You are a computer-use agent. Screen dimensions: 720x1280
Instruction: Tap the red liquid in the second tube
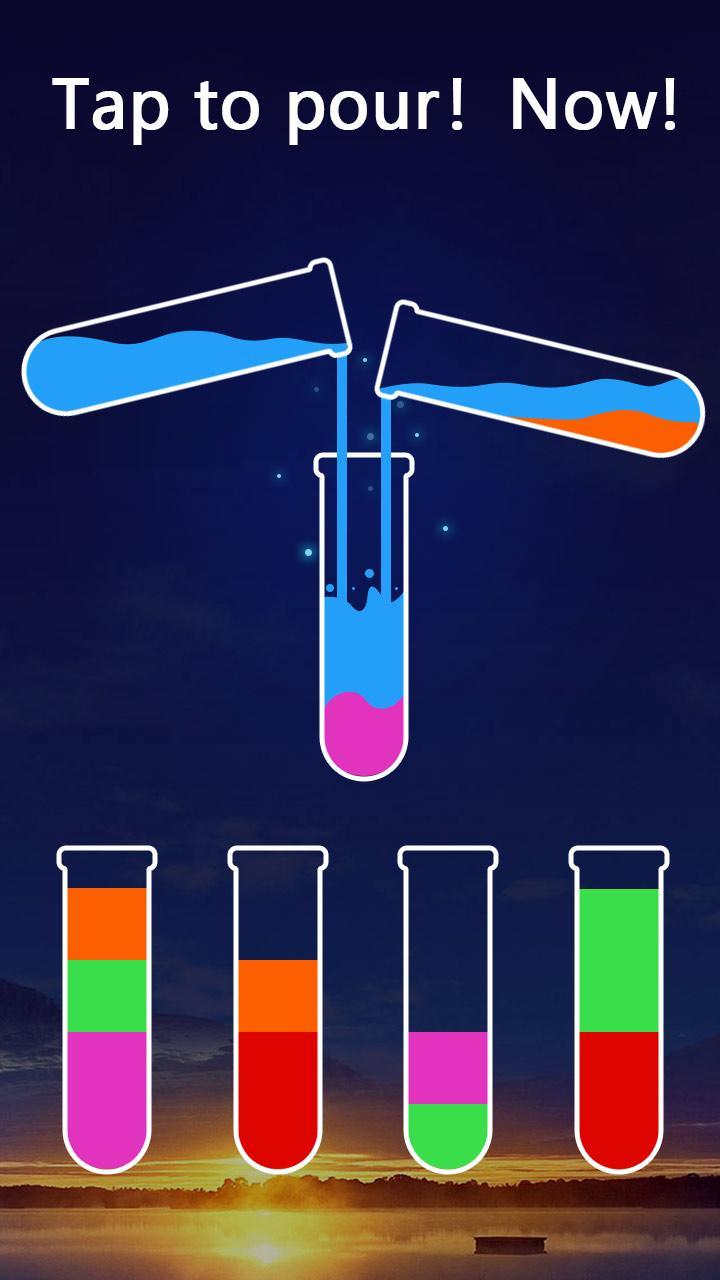pyautogui.click(x=278, y=1090)
